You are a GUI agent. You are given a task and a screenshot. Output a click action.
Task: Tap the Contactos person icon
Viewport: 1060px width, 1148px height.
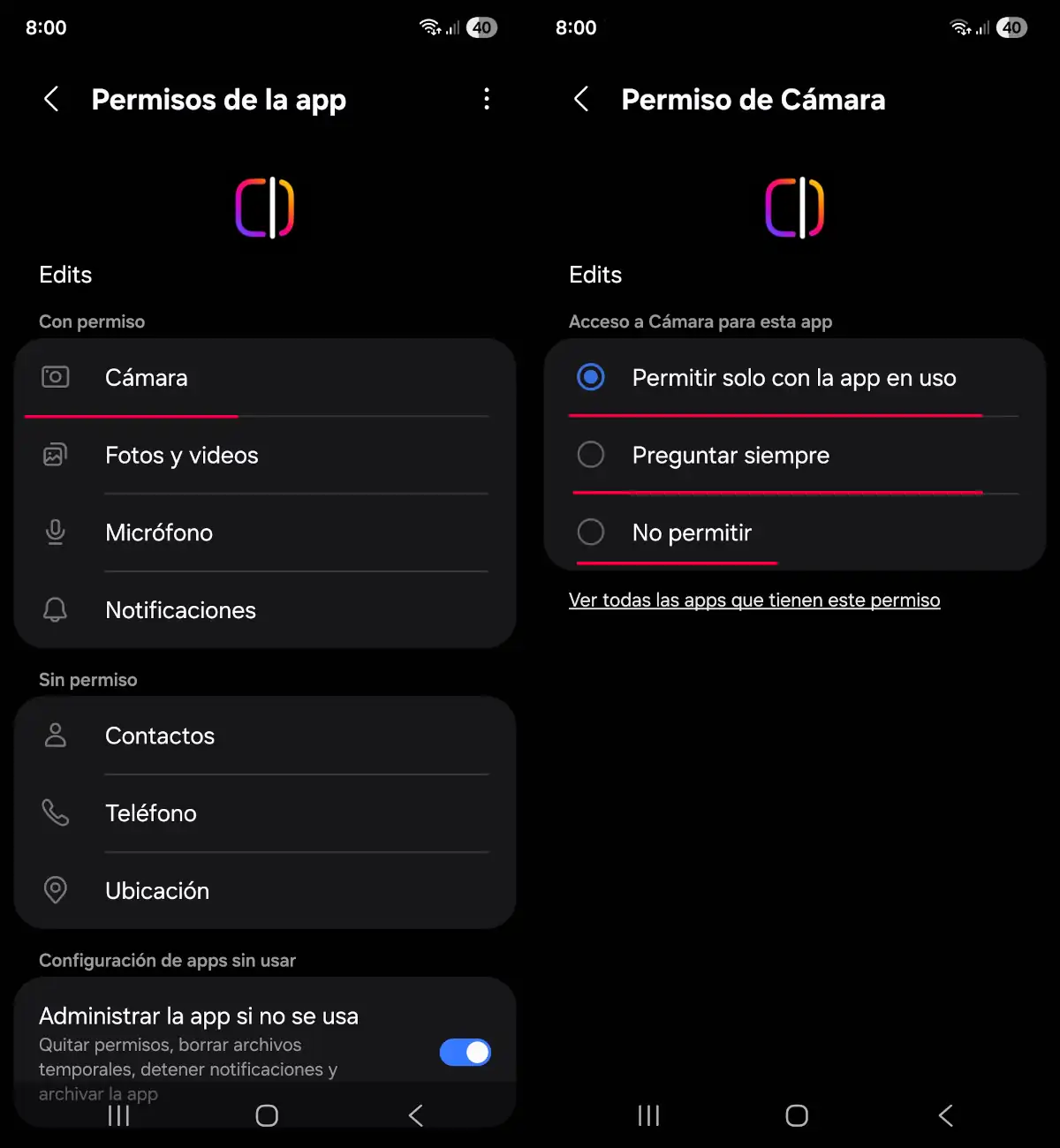point(55,735)
